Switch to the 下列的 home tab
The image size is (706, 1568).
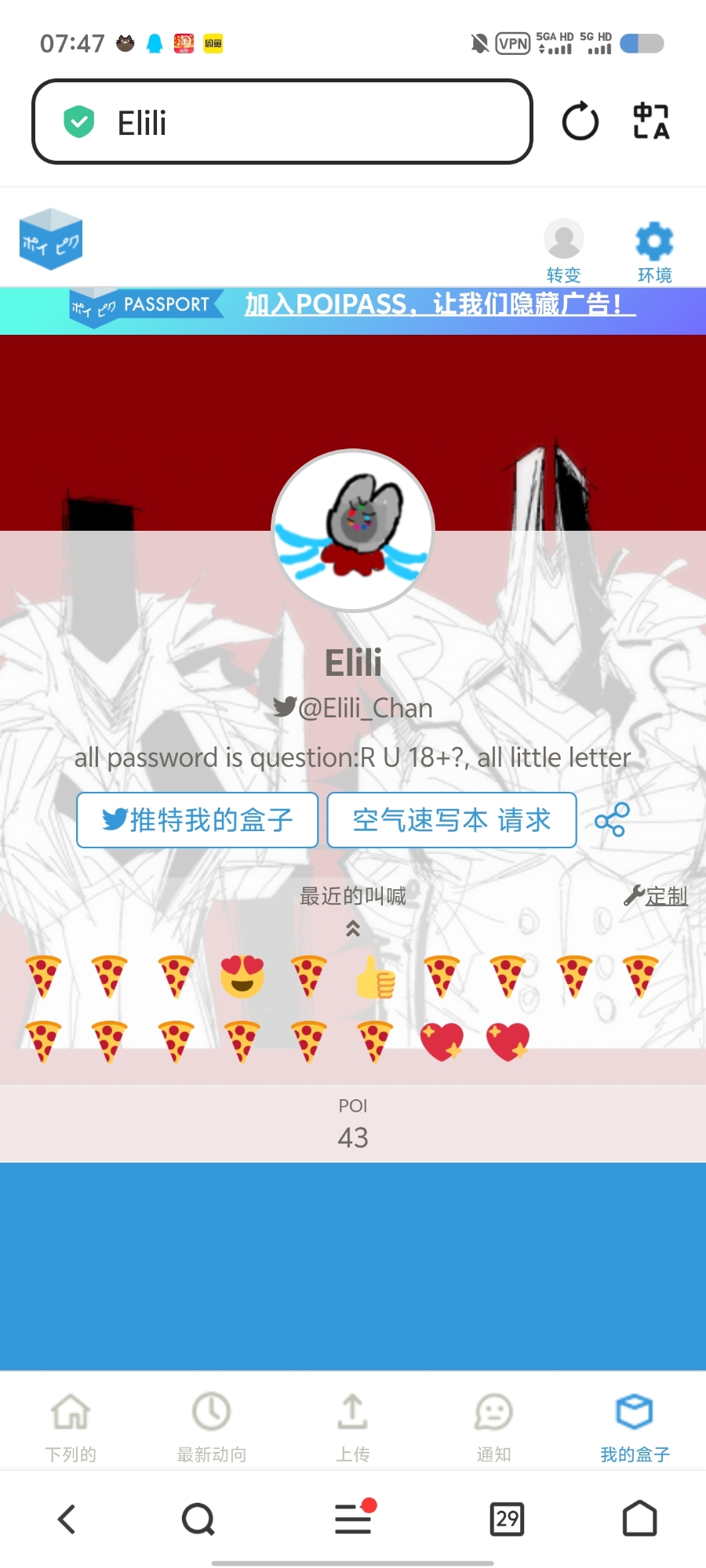[x=71, y=1427]
